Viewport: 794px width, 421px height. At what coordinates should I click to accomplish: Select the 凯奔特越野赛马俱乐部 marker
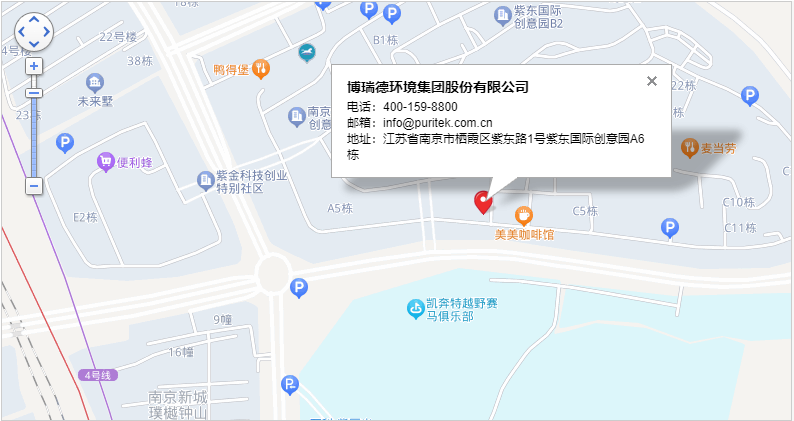point(415,309)
